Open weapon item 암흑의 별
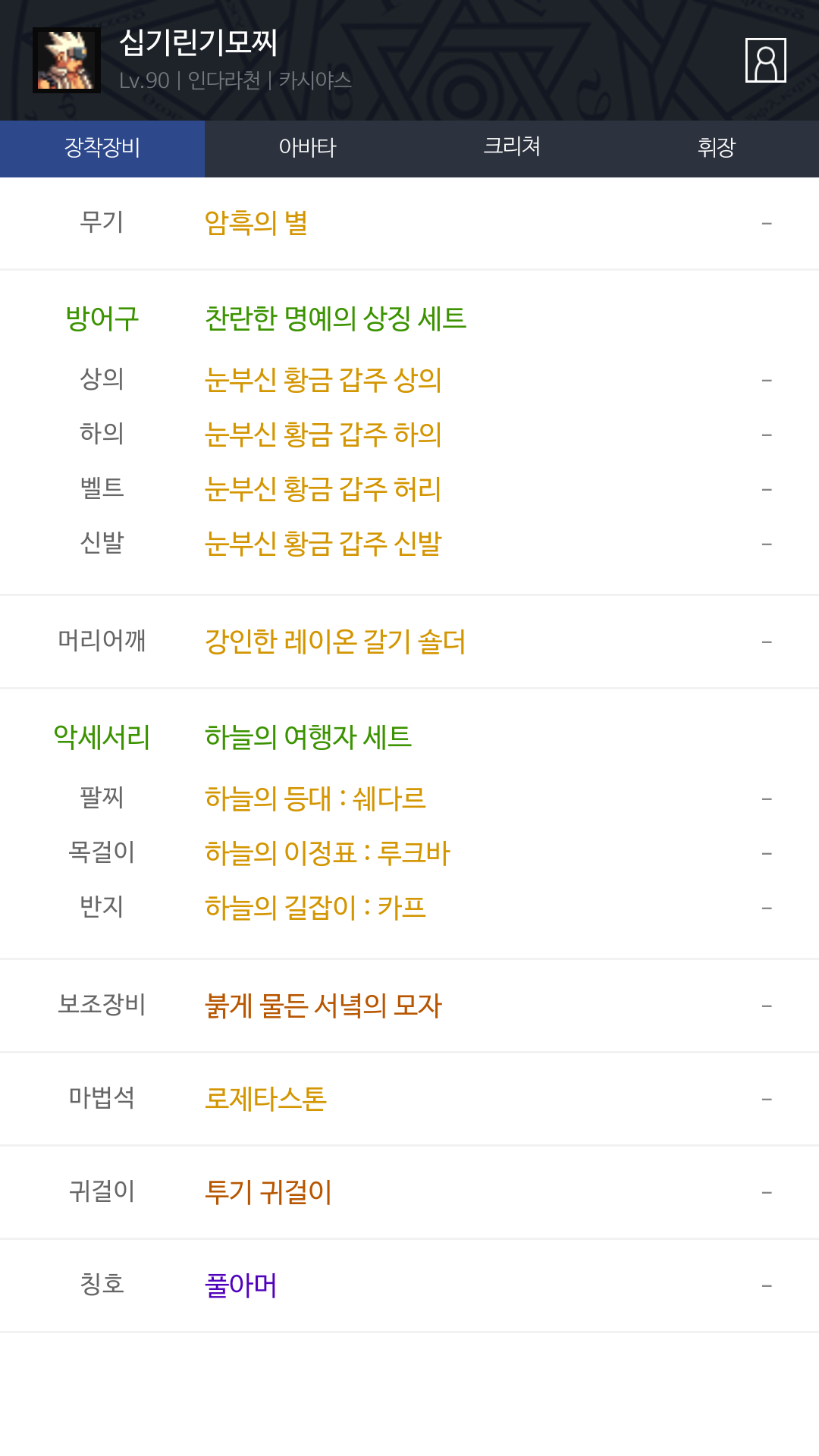 tap(256, 224)
